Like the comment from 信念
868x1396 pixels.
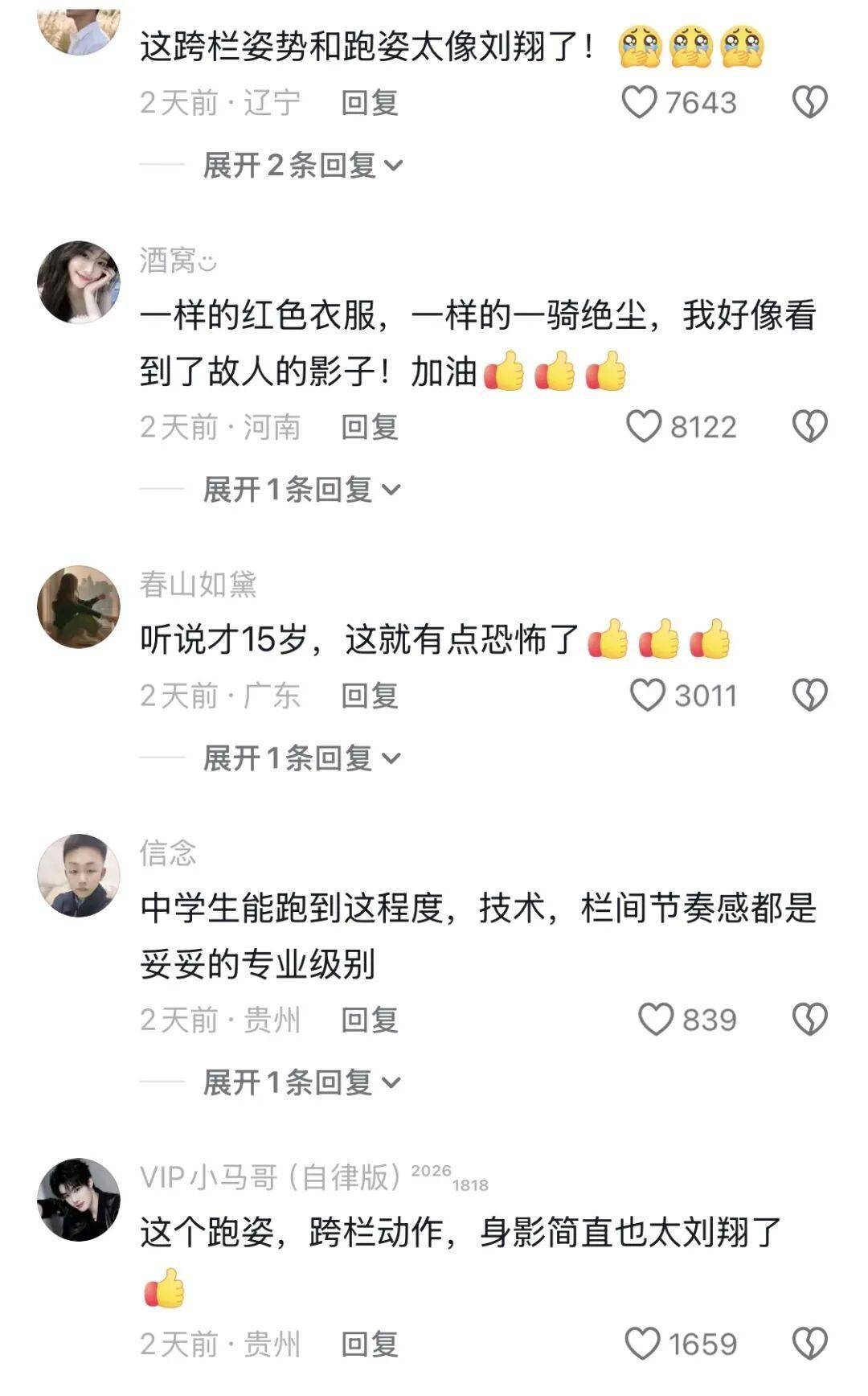coord(655,1020)
